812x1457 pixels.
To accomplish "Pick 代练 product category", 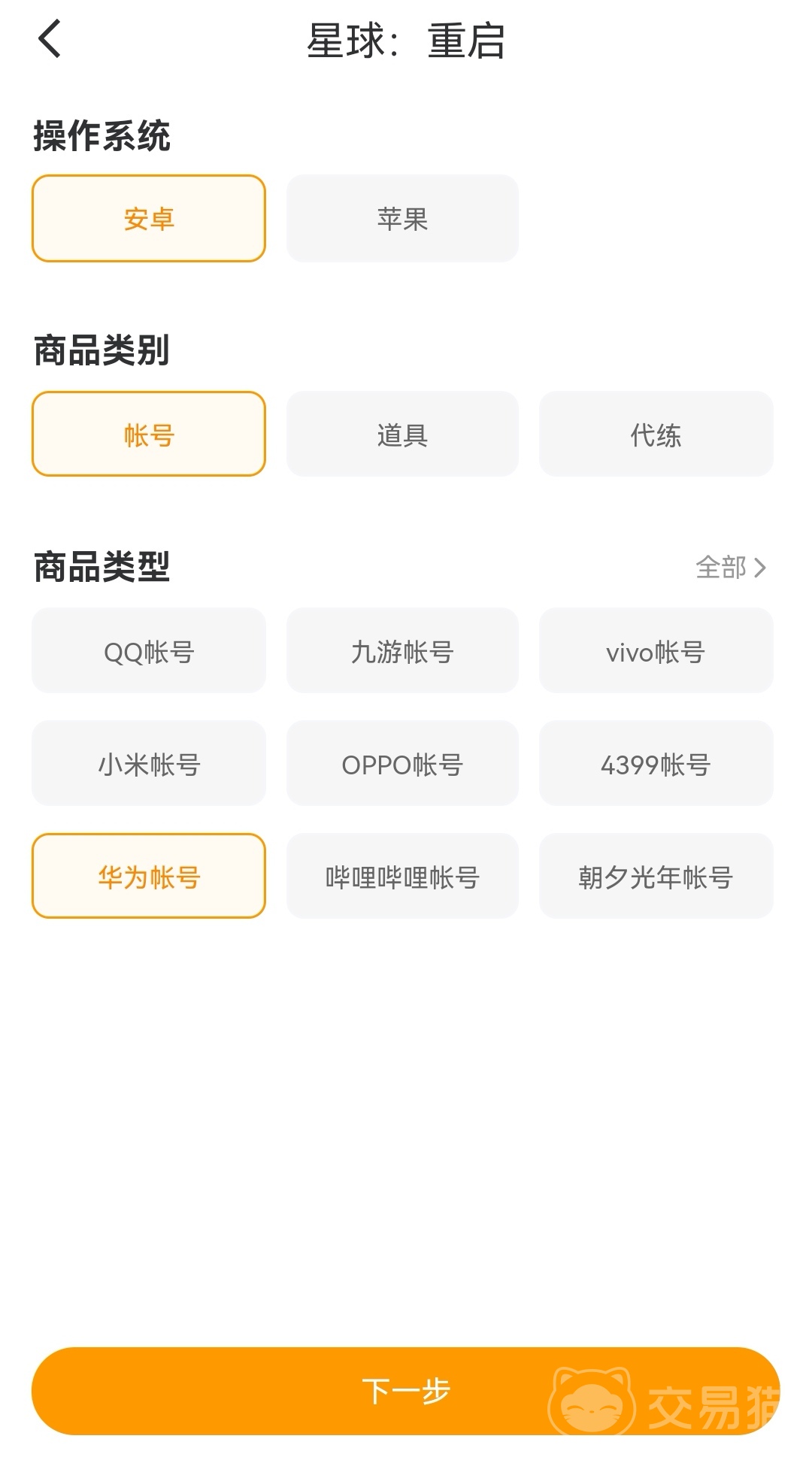I will pos(656,435).
